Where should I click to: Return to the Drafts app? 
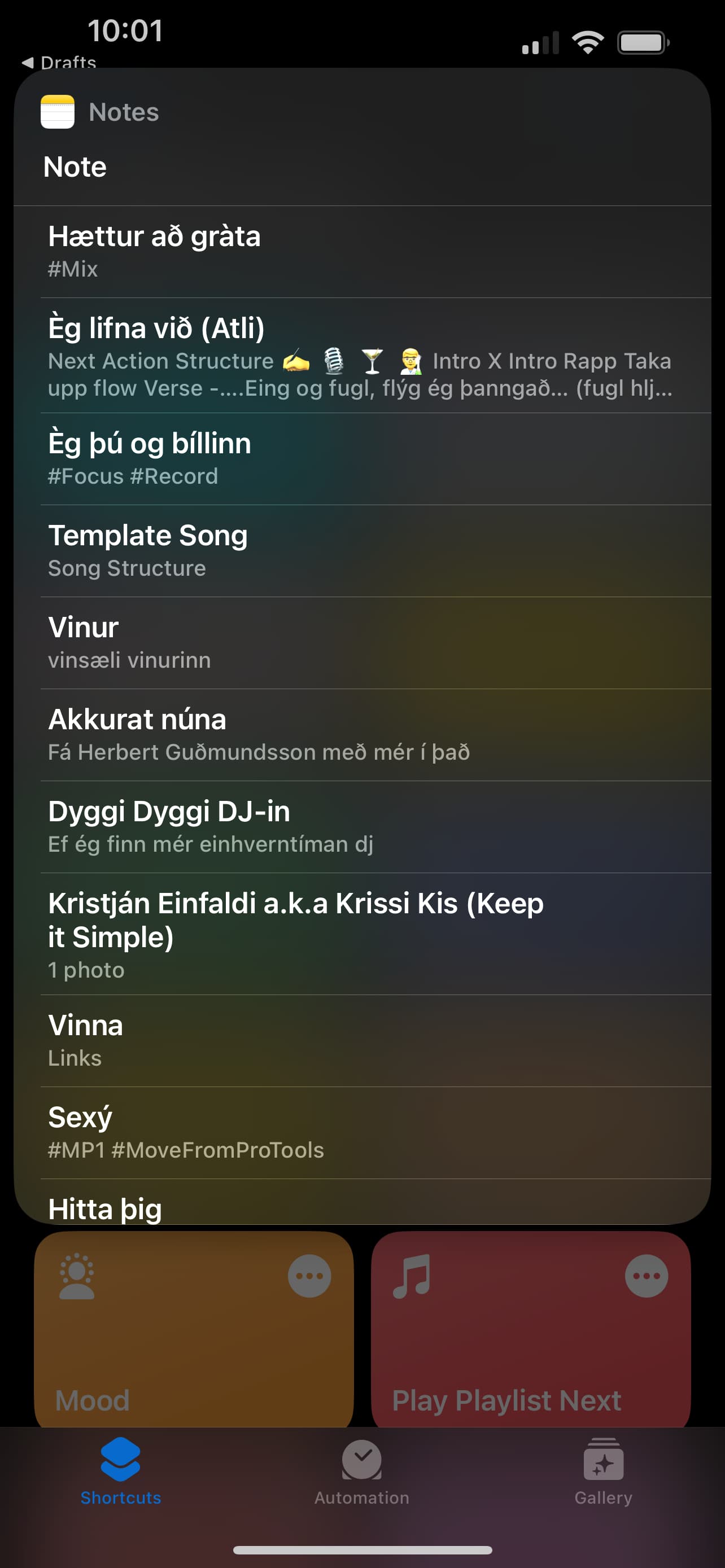[x=59, y=62]
